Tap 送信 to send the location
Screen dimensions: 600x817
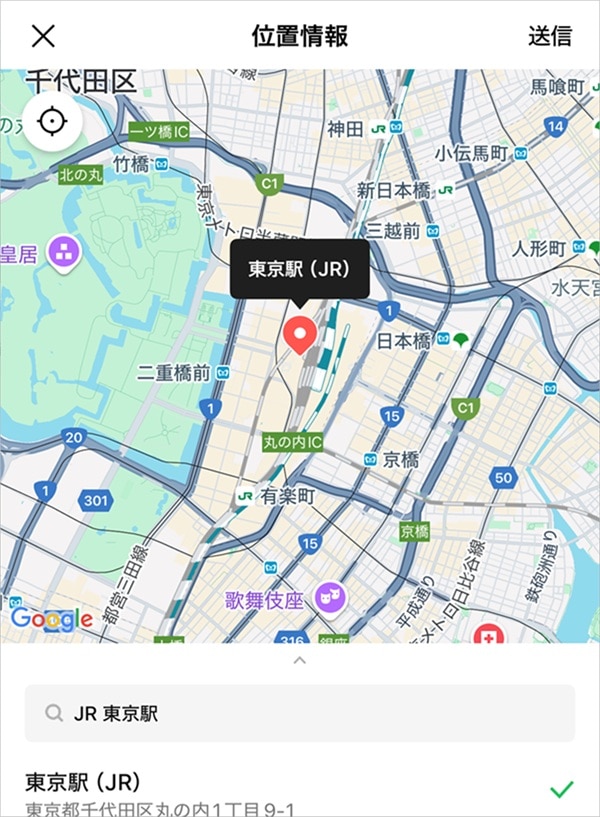click(x=550, y=36)
